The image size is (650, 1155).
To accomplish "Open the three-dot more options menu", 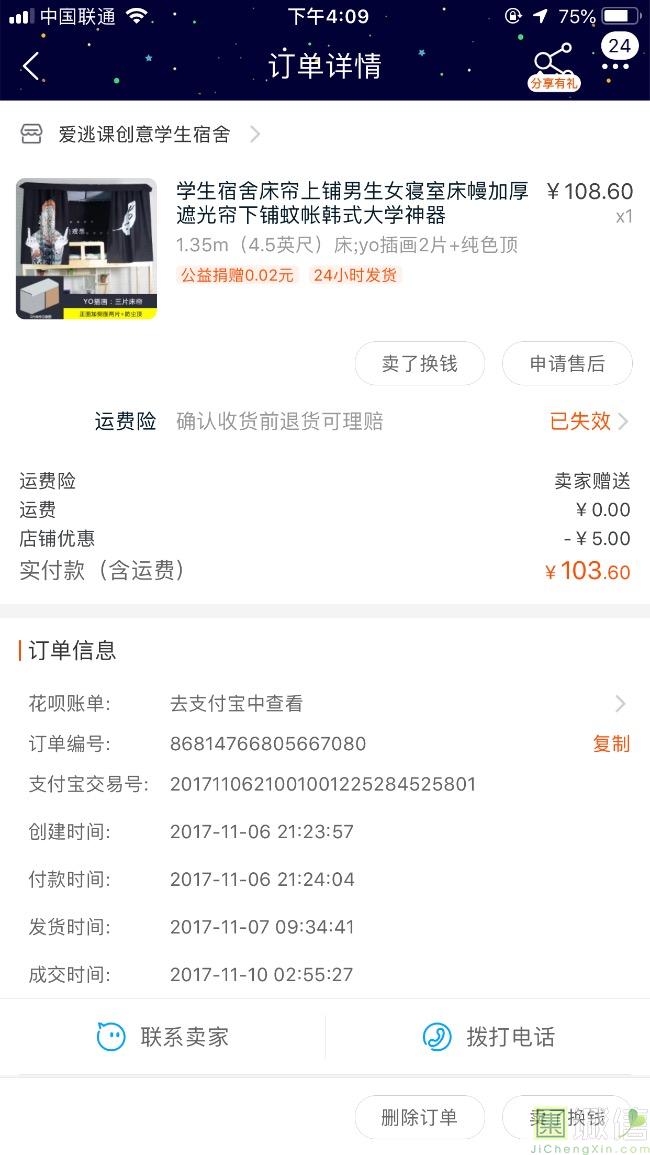I will pyautogui.click(x=616, y=66).
